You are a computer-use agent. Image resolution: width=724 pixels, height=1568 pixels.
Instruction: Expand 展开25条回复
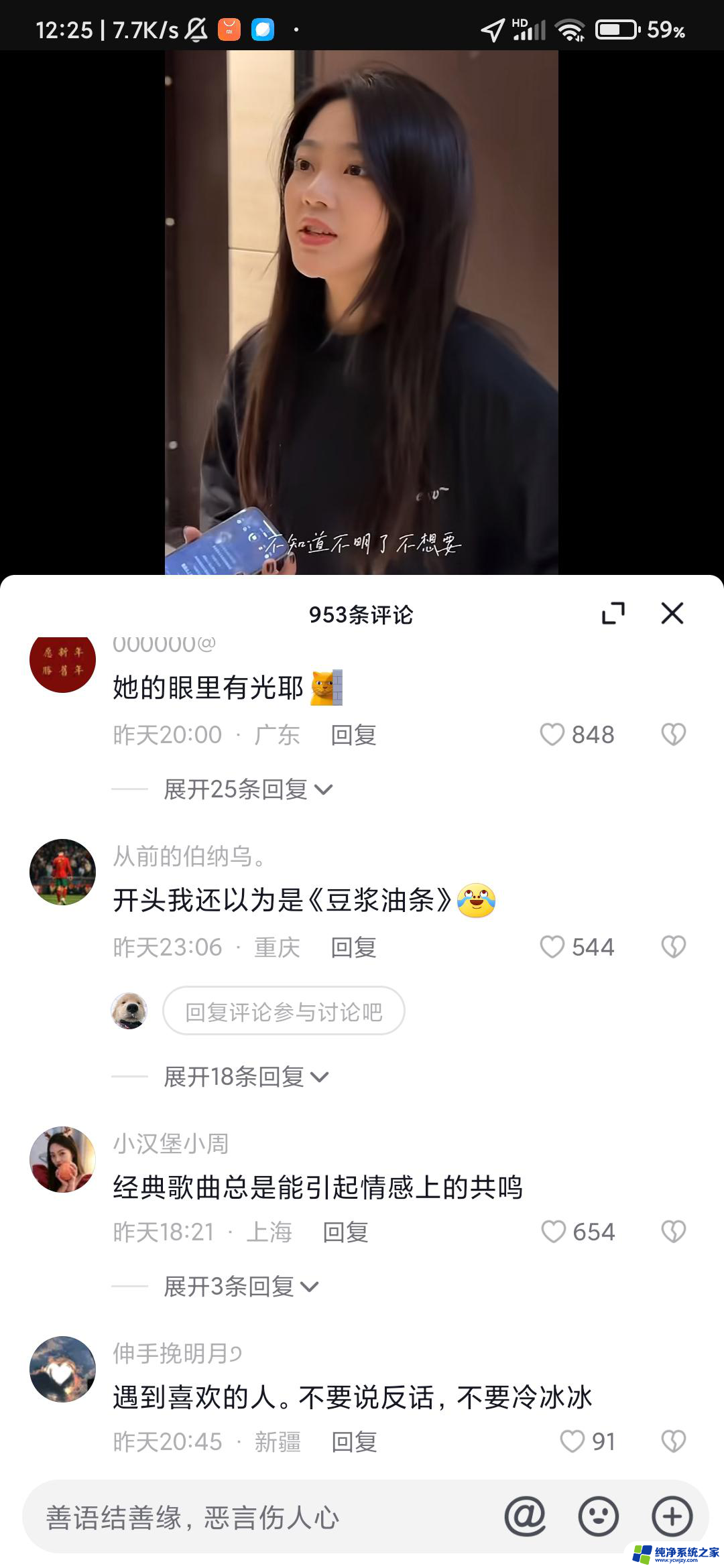click(x=248, y=789)
